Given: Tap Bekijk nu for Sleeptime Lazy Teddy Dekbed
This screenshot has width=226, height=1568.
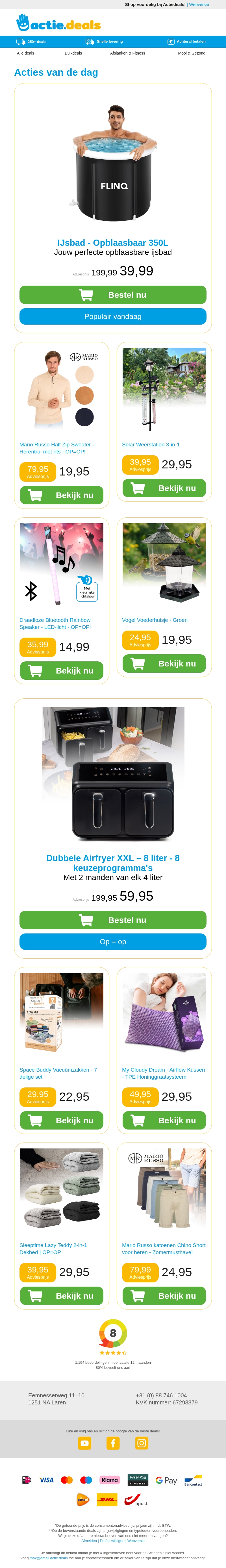Looking at the screenshot, I should tap(62, 1296).
